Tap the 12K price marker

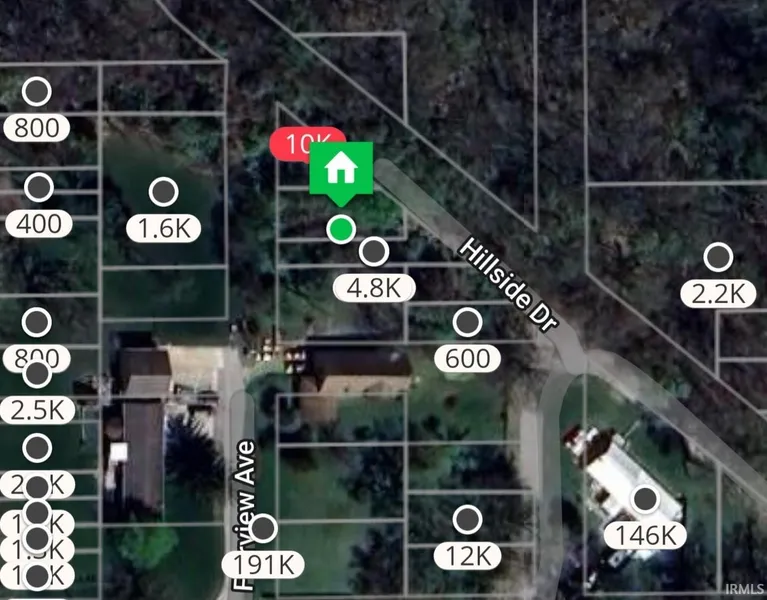(467, 555)
